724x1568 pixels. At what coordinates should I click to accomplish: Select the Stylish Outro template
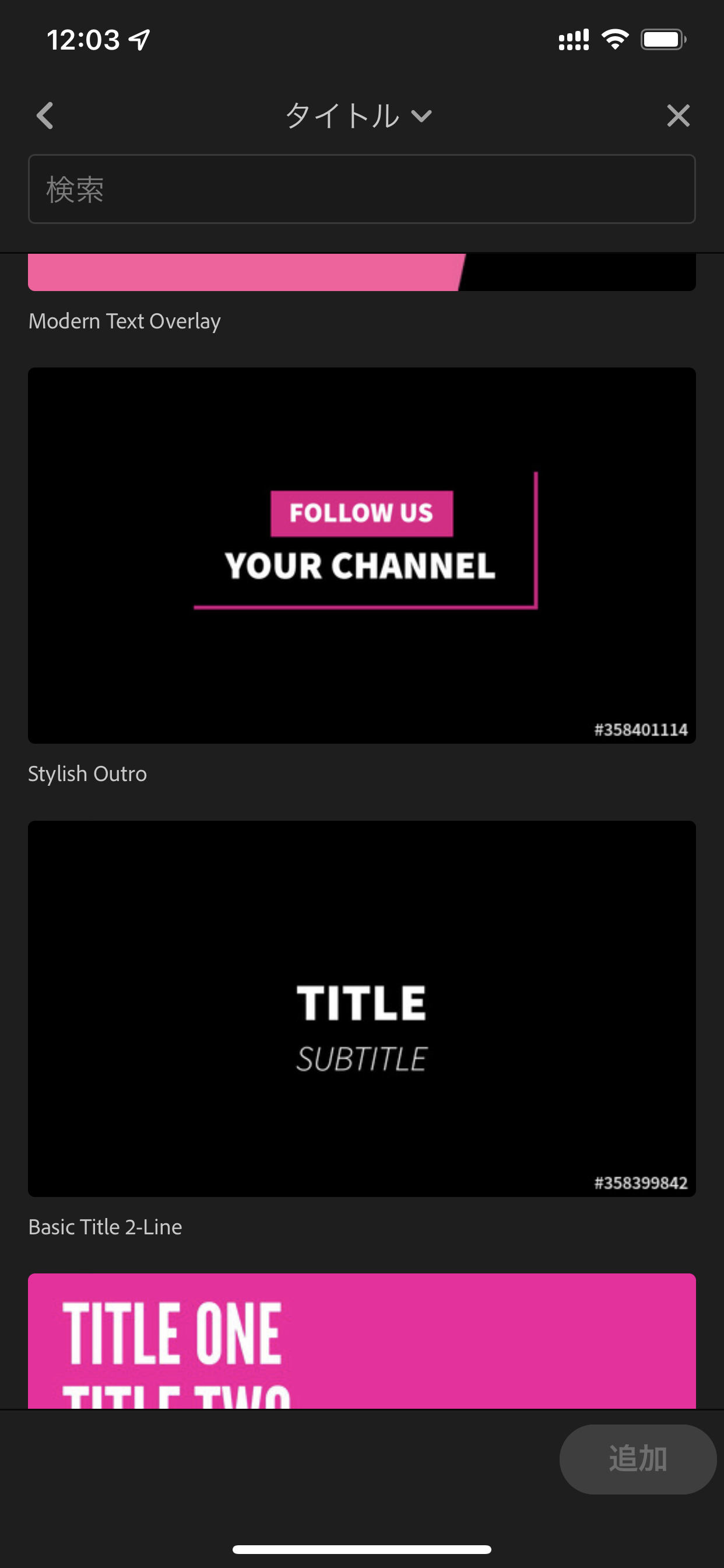tap(361, 555)
